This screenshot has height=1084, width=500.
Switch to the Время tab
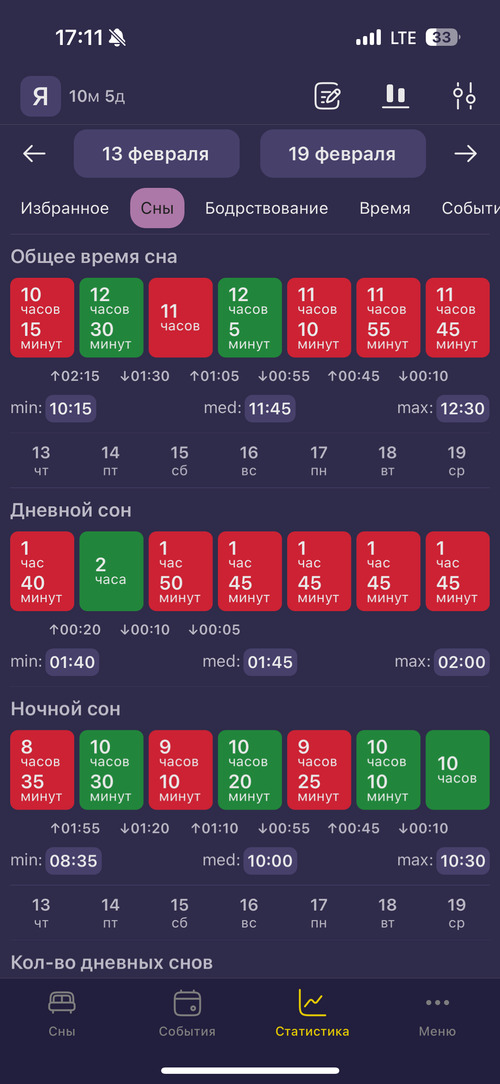pyautogui.click(x=385, y=208)
